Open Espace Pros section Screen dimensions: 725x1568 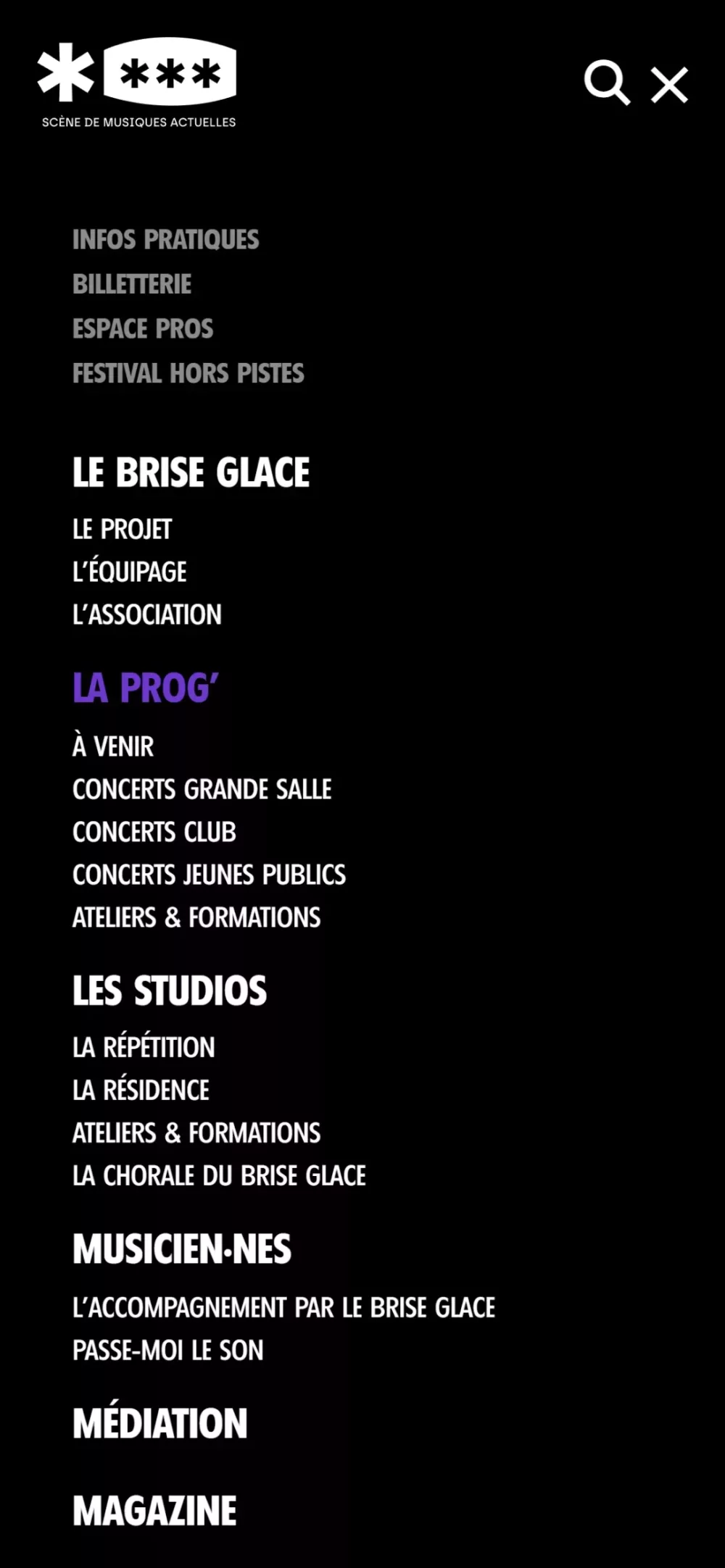pos(143,328)
